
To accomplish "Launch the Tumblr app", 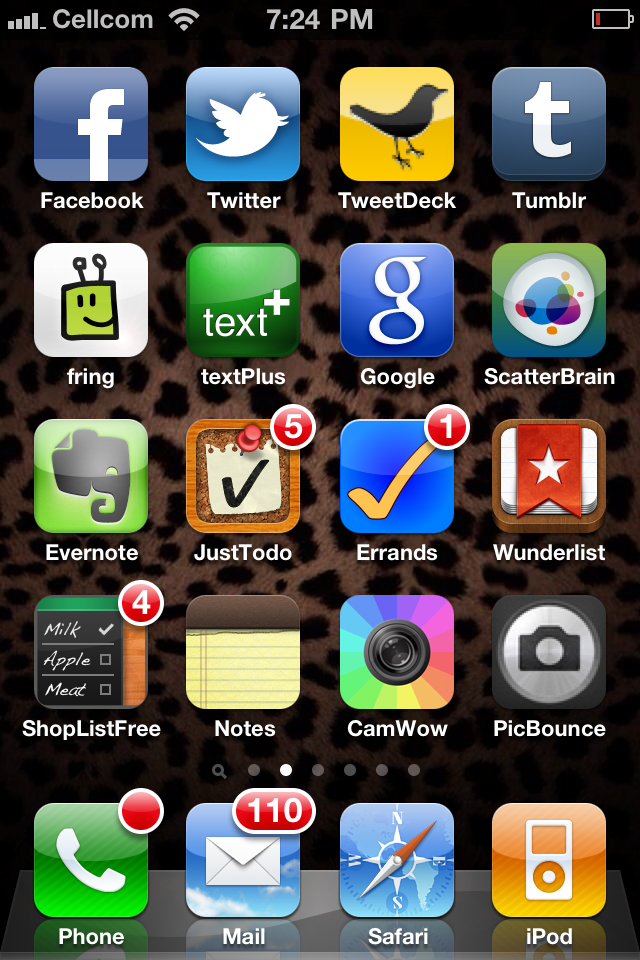I will (x=549, y=124).
